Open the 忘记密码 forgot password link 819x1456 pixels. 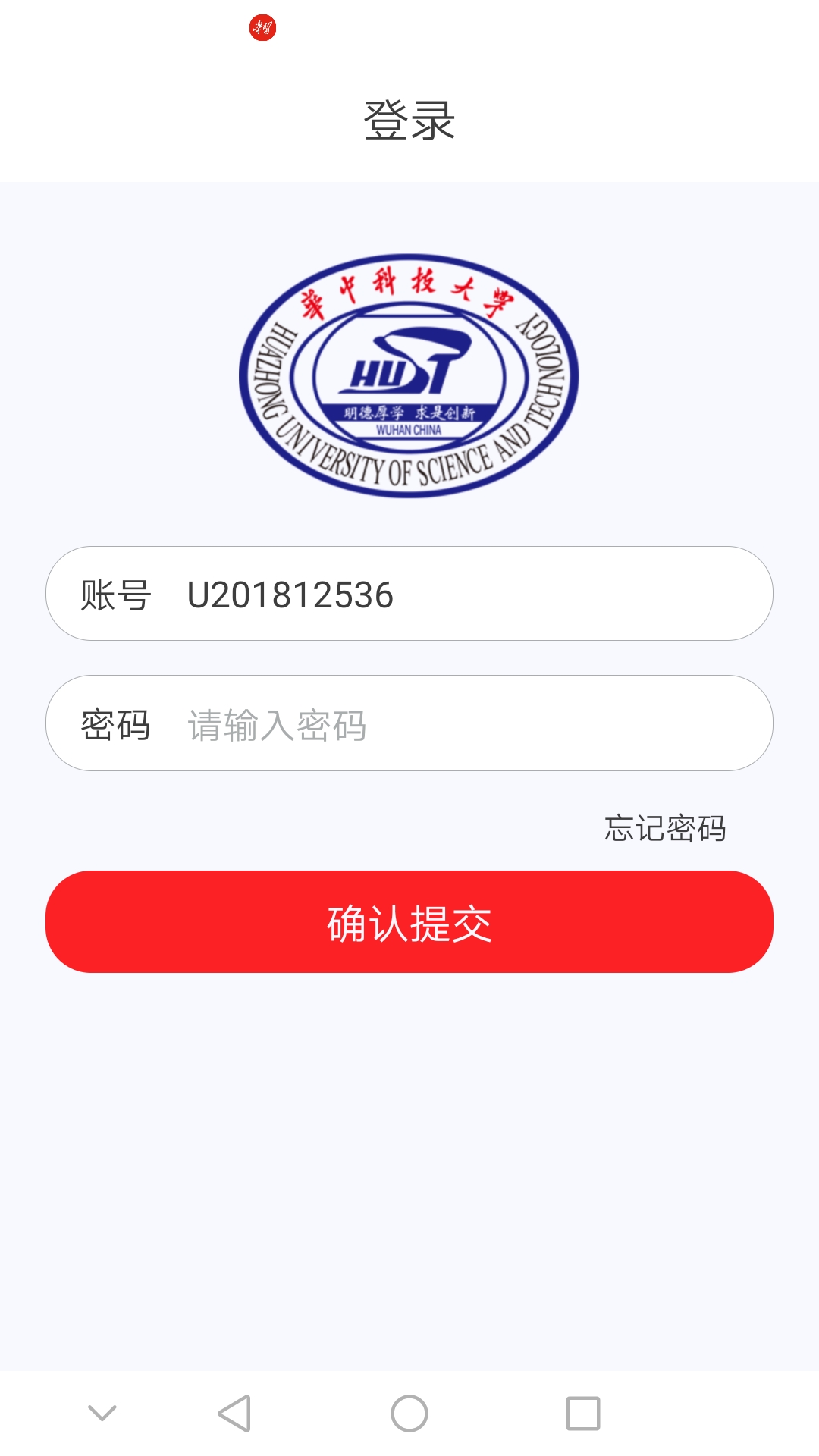(x=665, y=828)
